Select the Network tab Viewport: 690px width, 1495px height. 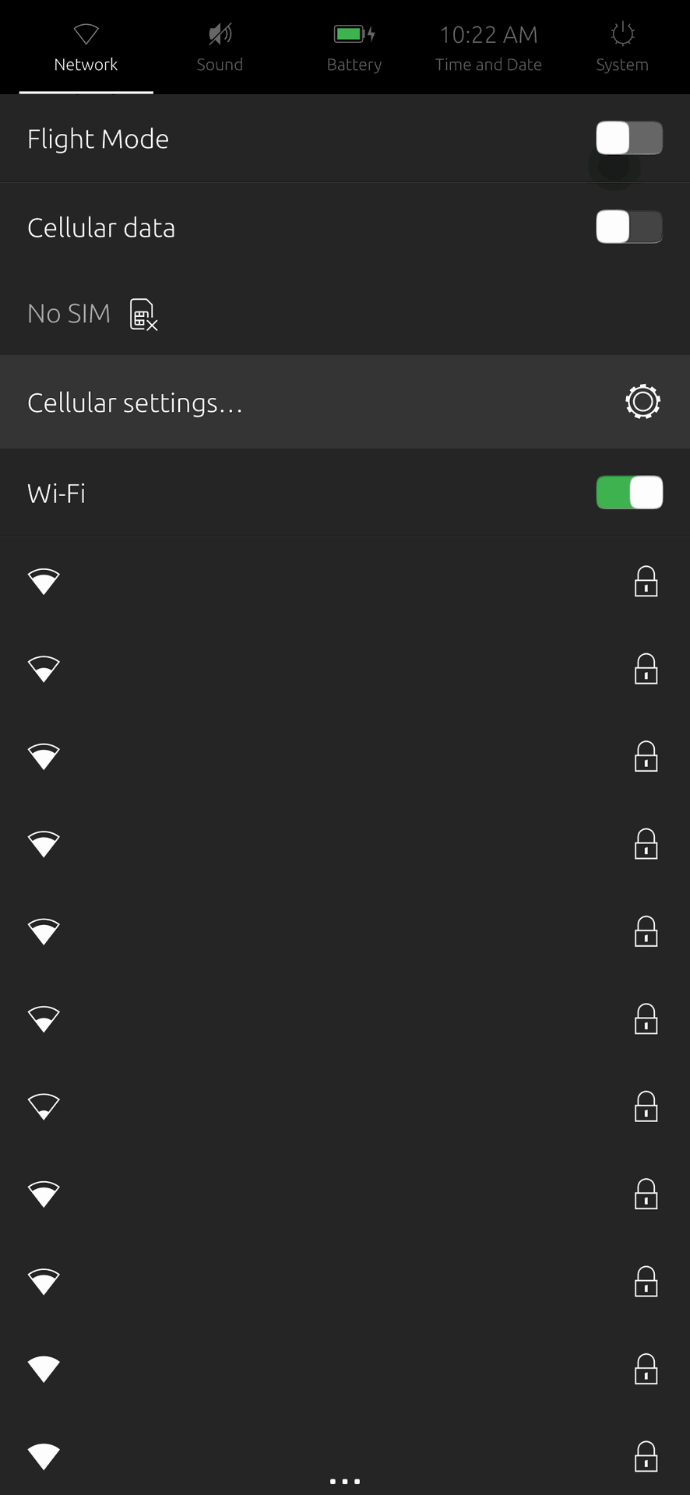(x=86, y=48)
